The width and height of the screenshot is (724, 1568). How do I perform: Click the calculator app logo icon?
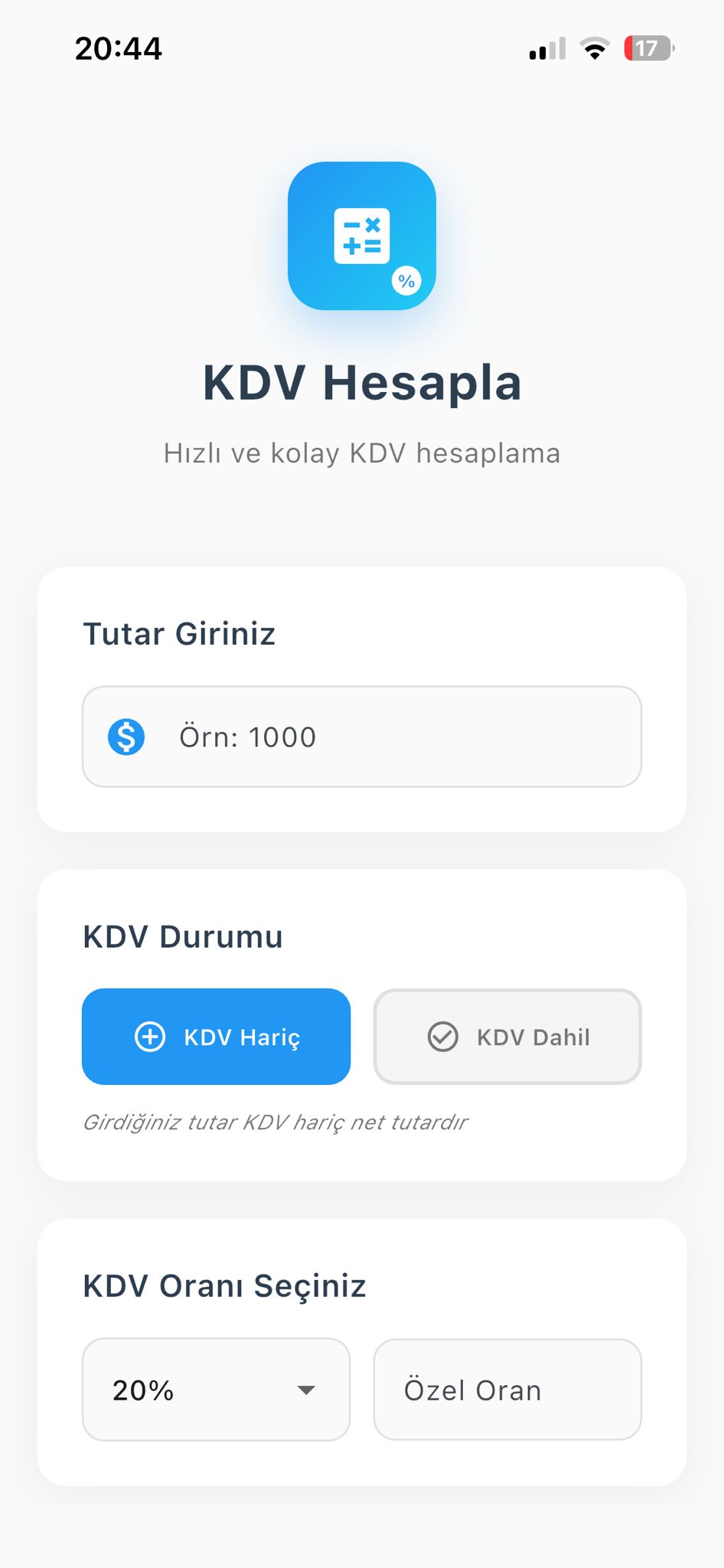coord(361,236)
